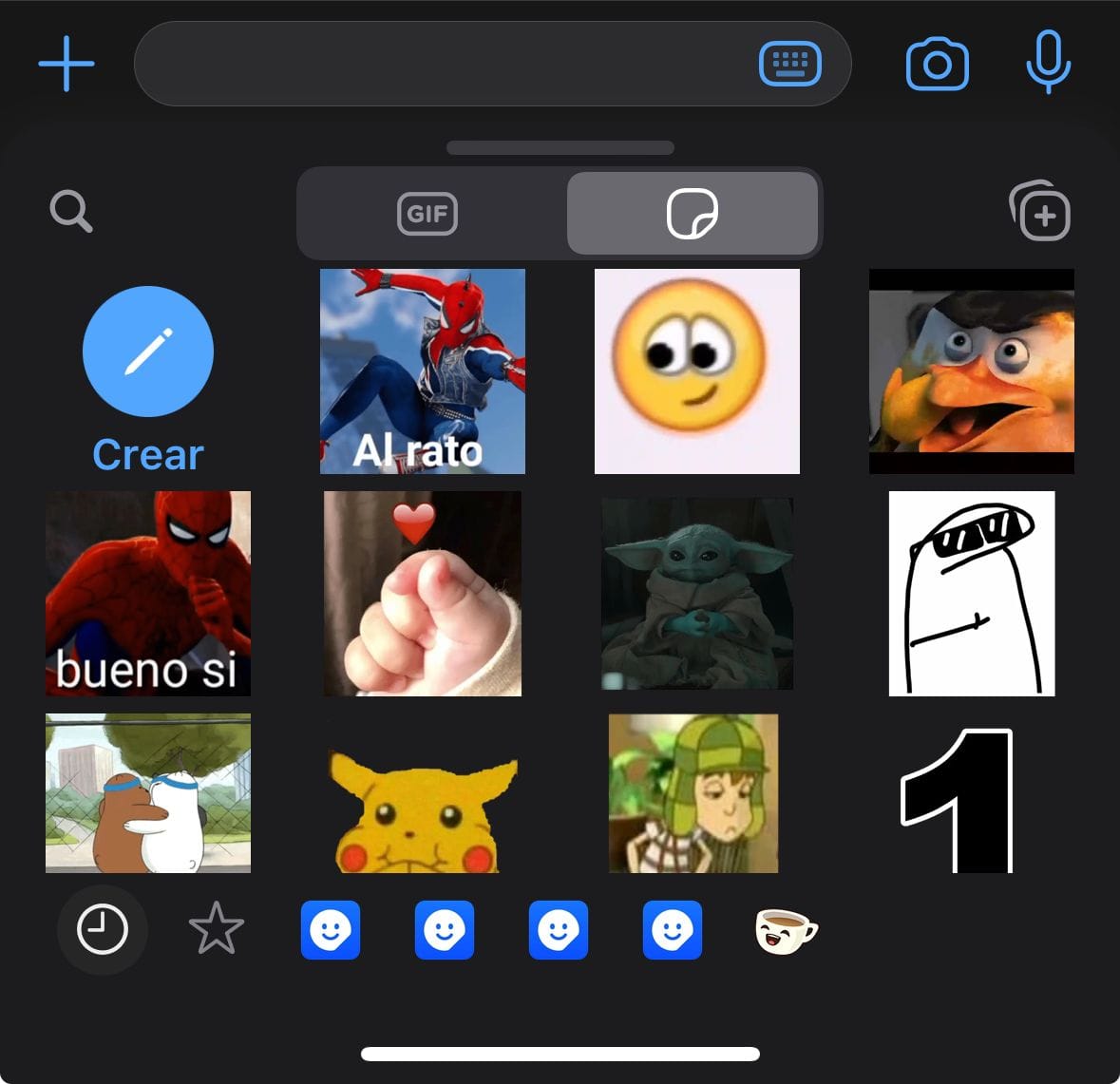This screenshot has width=1120, height=1084.
Task: Send the 'bueno si' Spider-Man sticker
Action: 148,594
